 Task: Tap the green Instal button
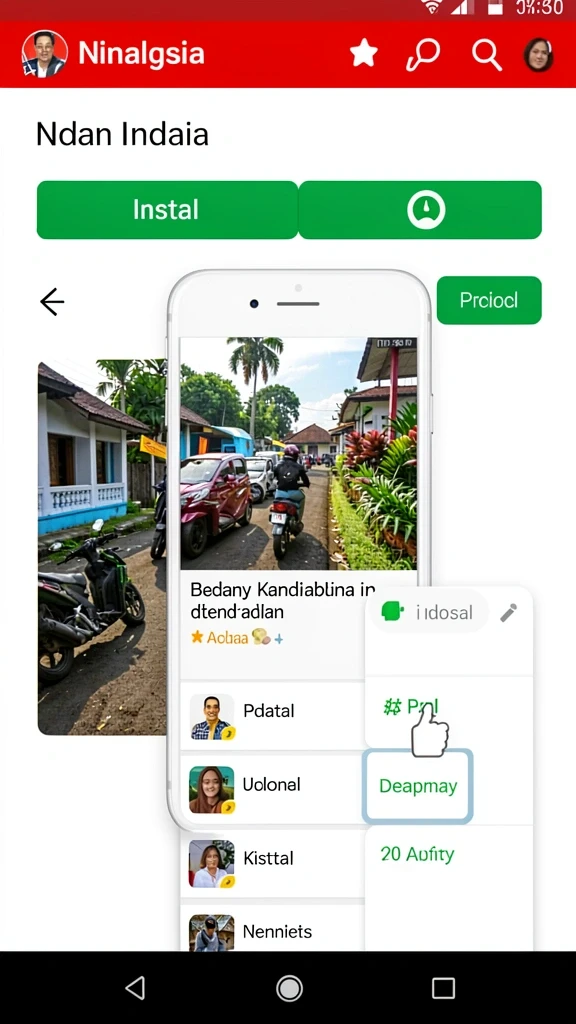tap(167, 210)
